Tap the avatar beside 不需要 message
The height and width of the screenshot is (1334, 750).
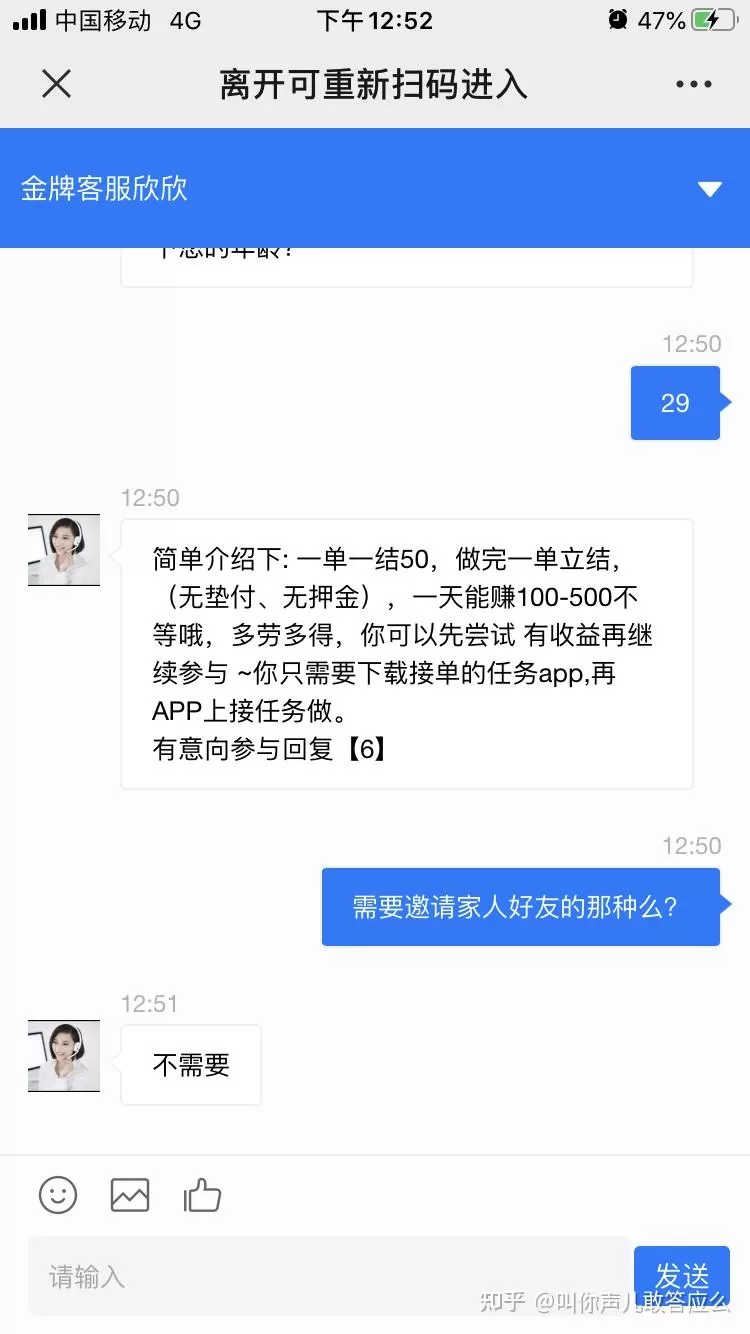tap(63, 1055)
